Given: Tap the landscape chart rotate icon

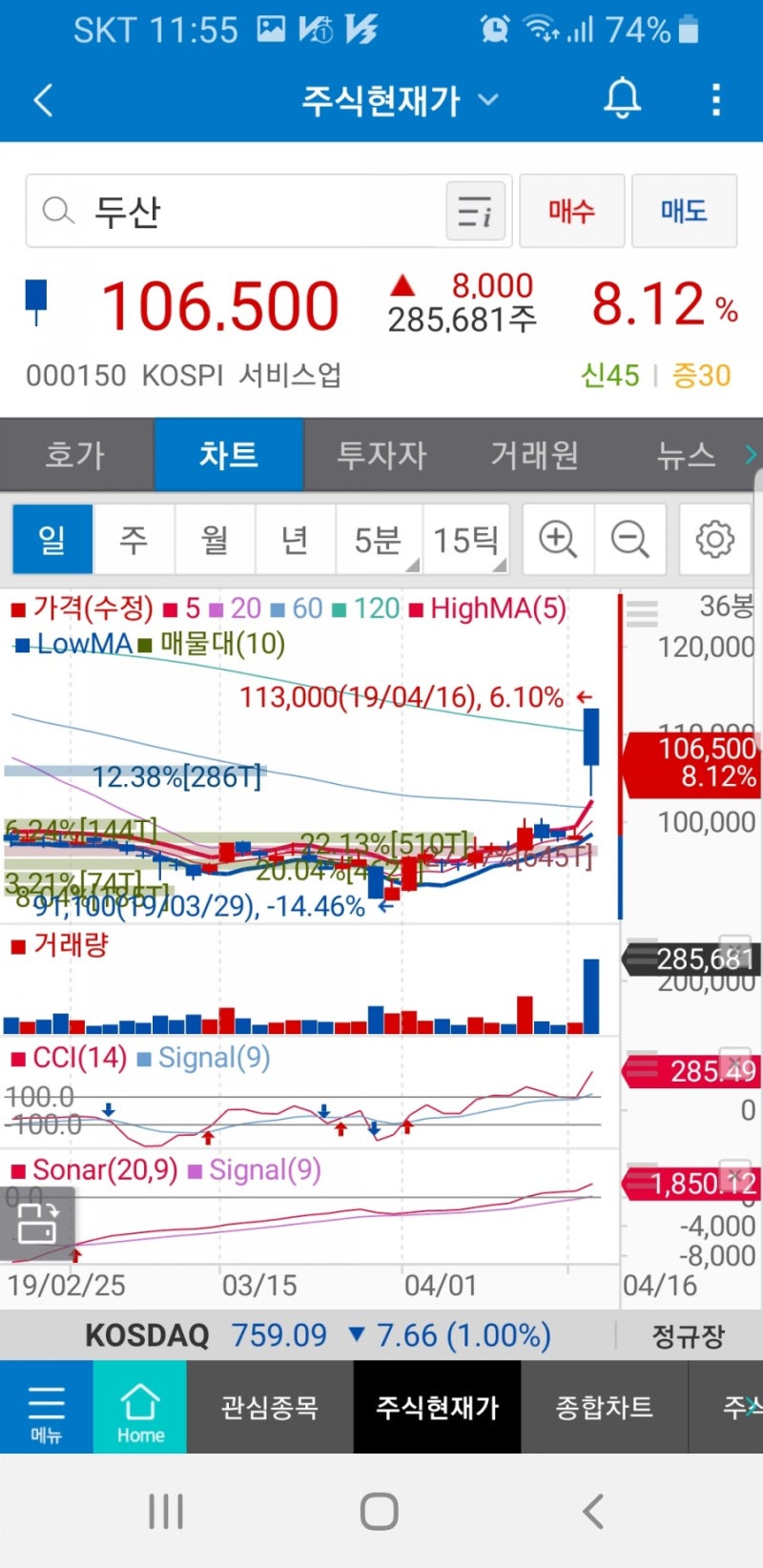Looking at the screenshot, I should (x=38, y=1226).
